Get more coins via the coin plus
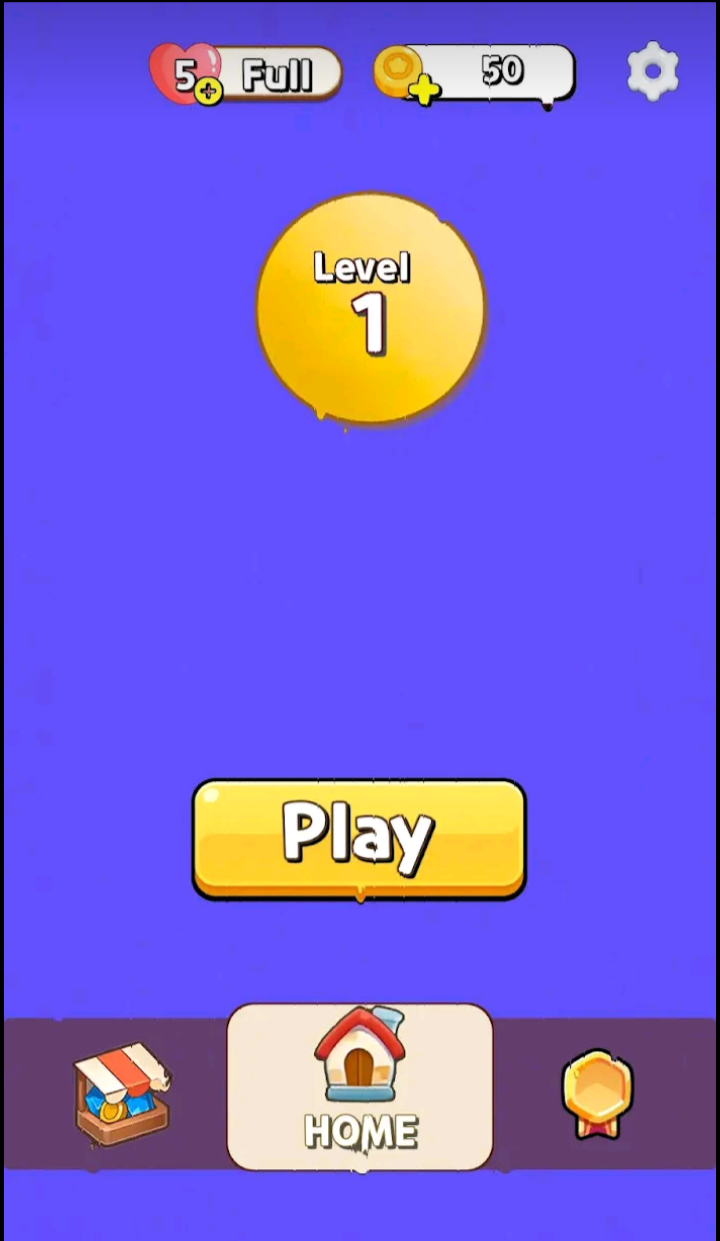The image size is (720, 1241). (425, 91)
